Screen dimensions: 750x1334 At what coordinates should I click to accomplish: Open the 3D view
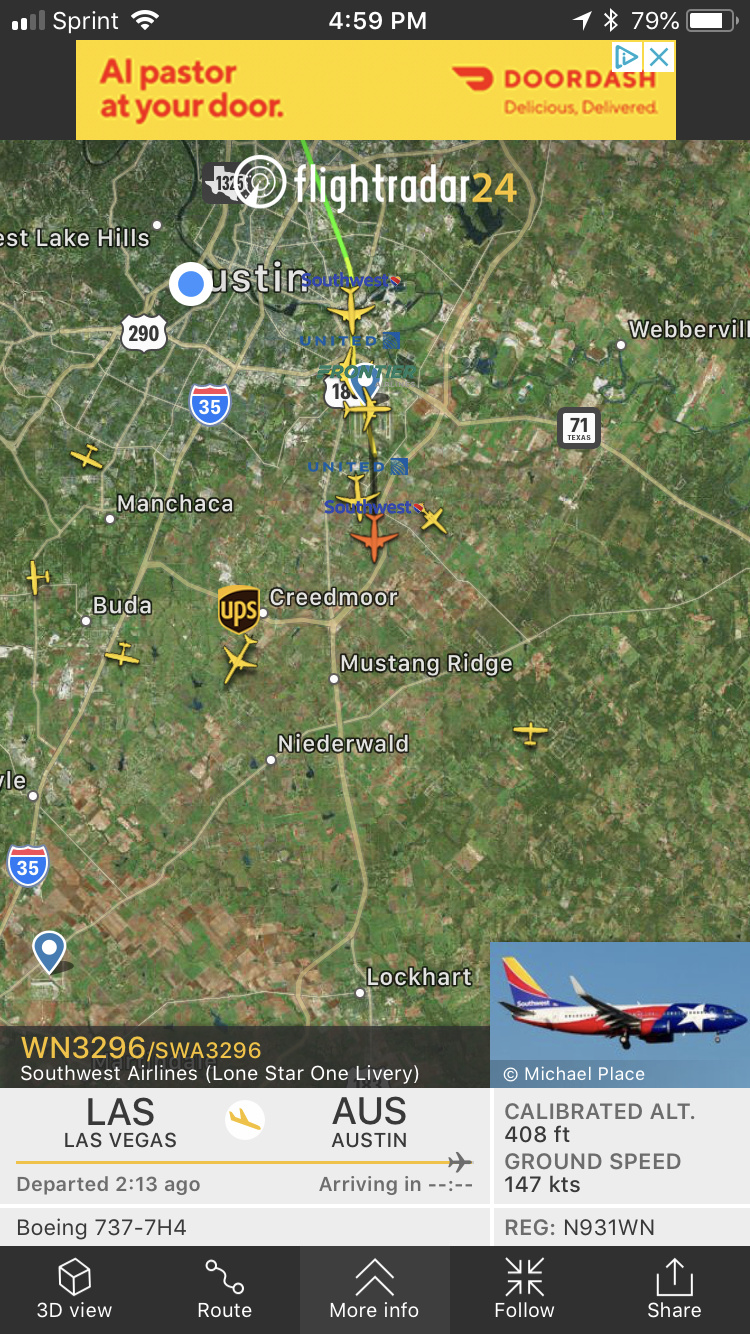click(75, 1289)
